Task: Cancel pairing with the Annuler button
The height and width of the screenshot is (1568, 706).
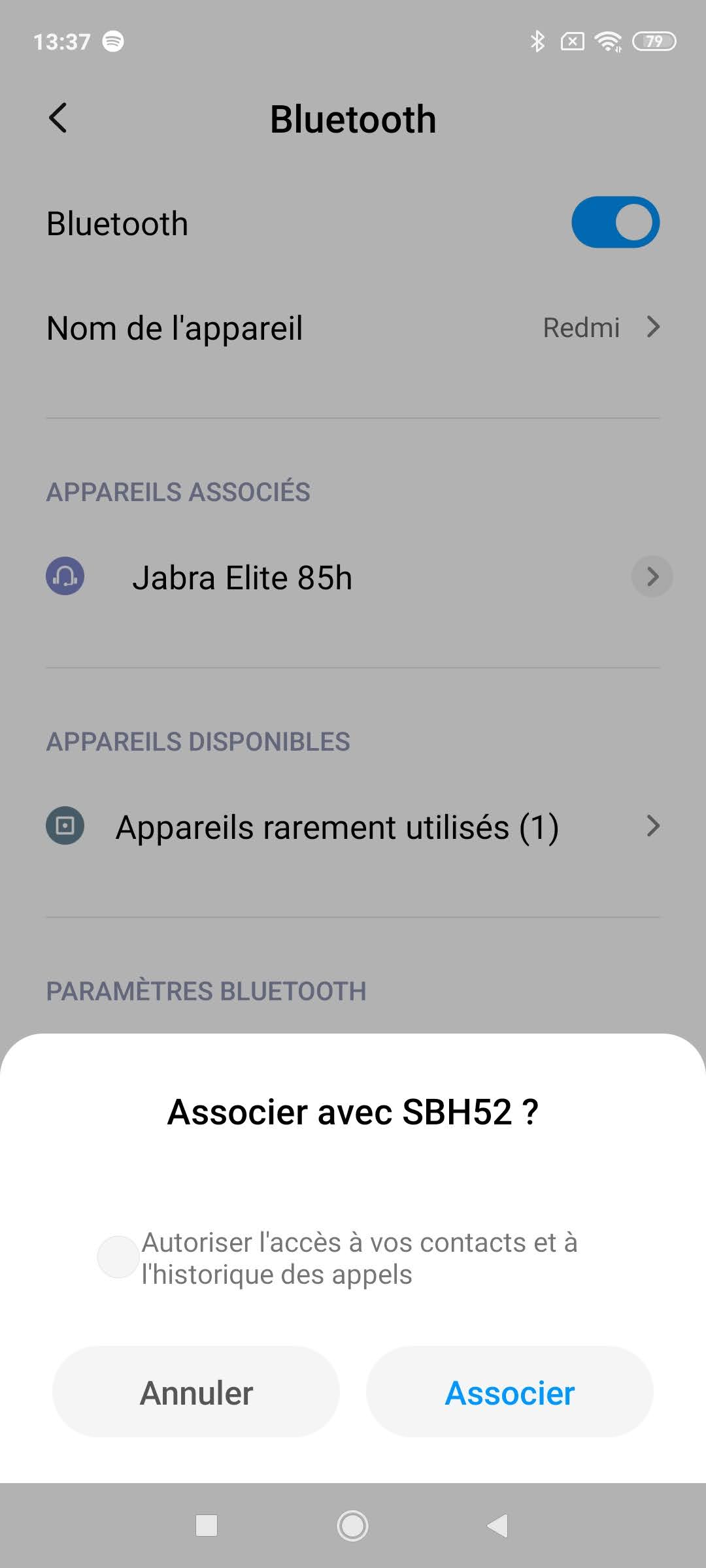Action: click(x=196, y=1392)
